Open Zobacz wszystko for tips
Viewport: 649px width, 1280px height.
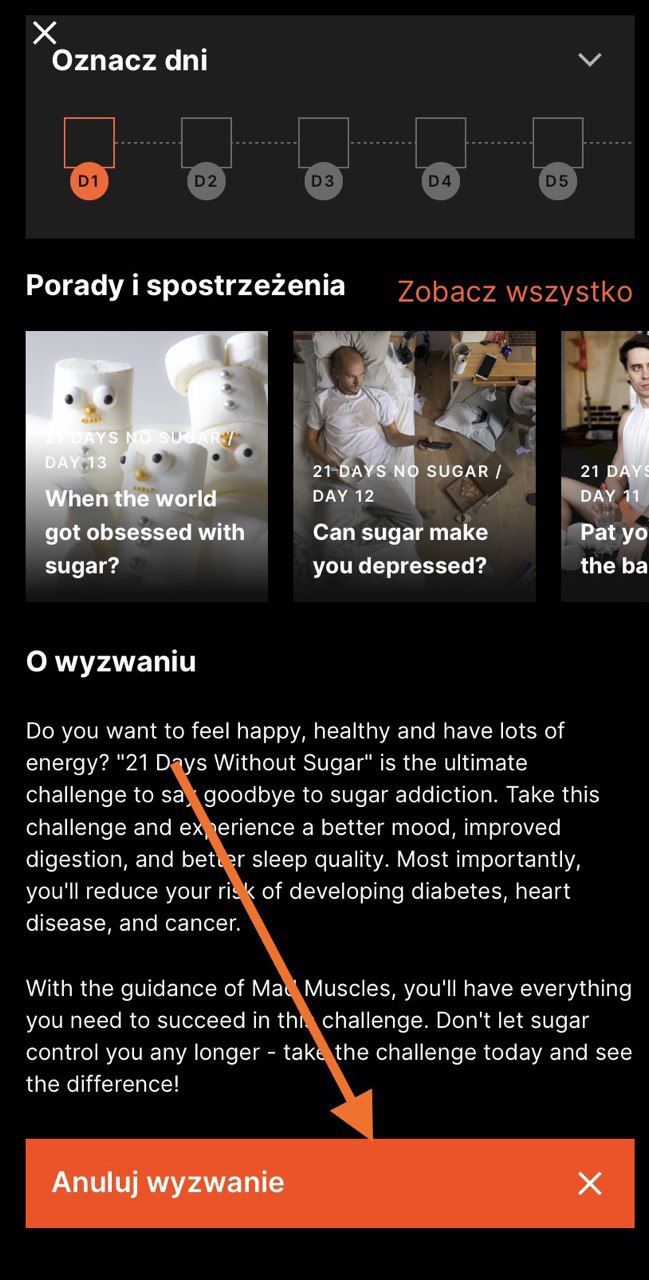514,291
